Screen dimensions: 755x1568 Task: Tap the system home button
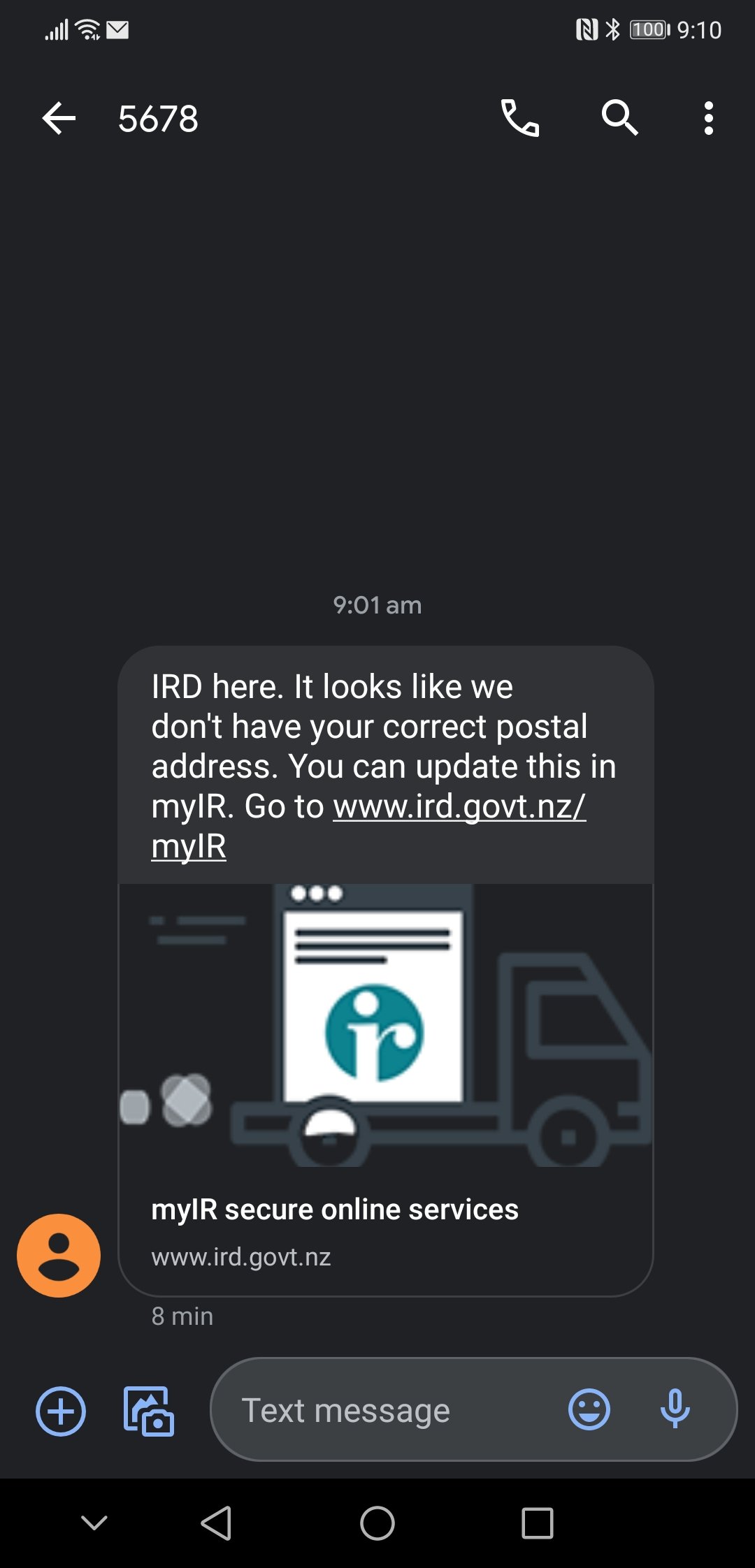point(377,1523)
